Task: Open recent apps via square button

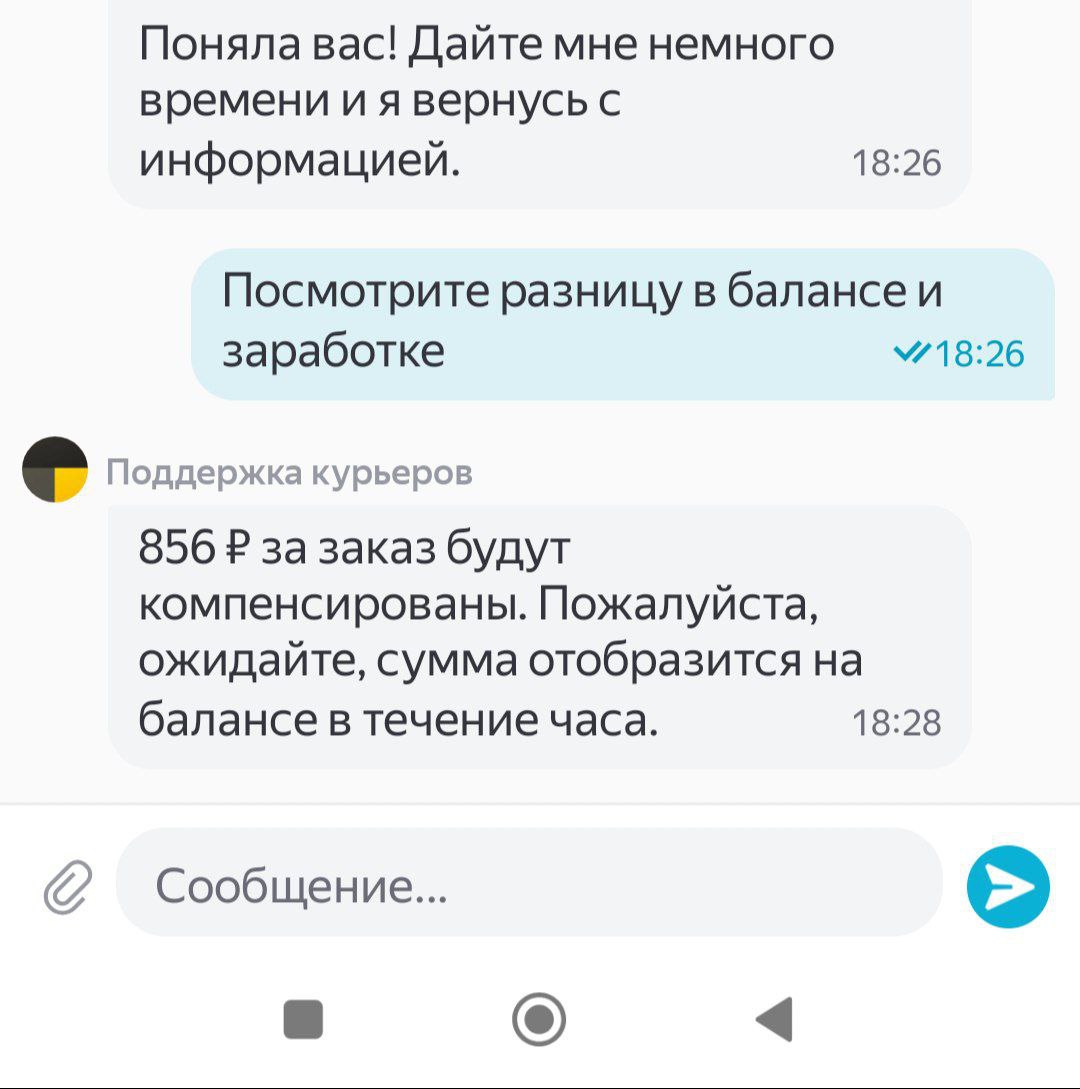Action: (x=303, y=1019)
